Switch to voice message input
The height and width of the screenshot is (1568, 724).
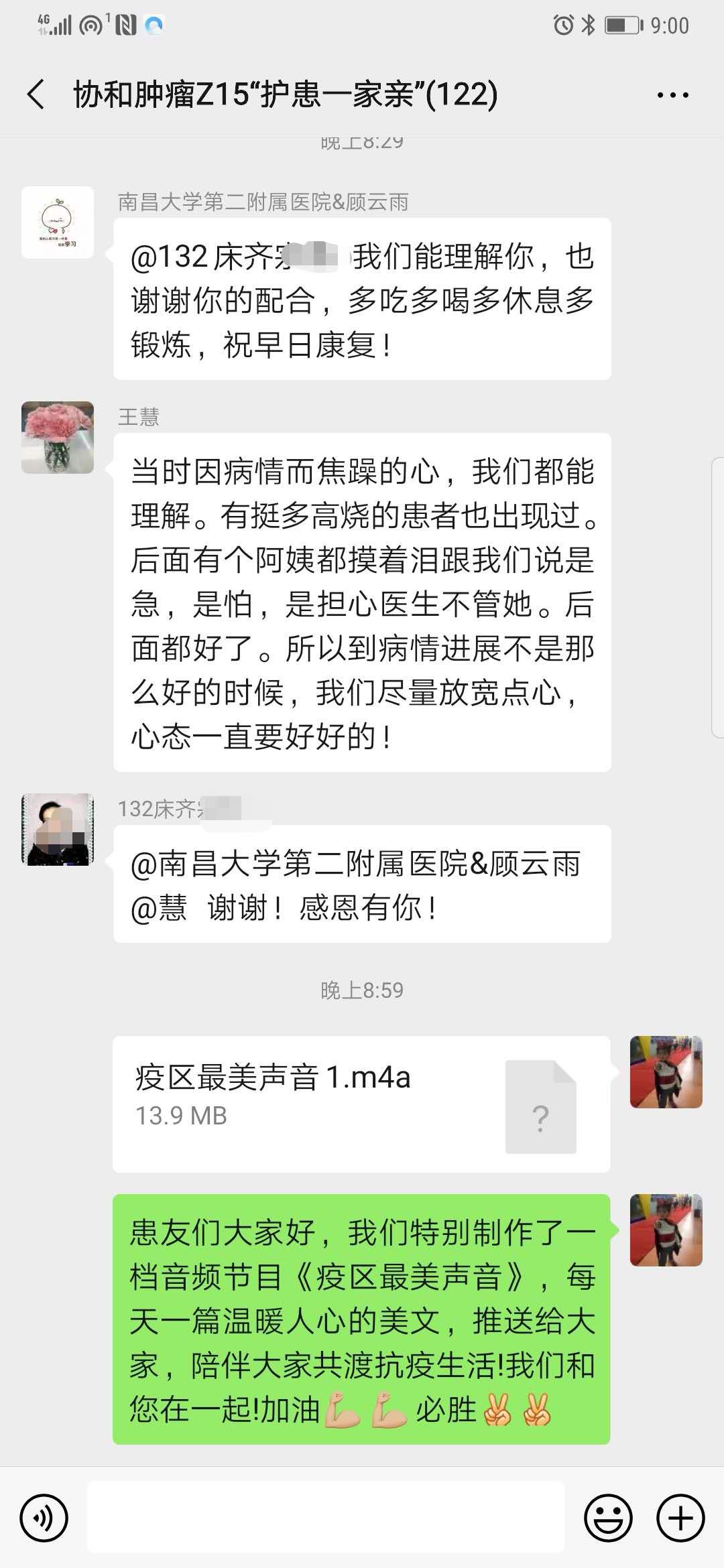pyautogui.click(x=44, y=1518)
